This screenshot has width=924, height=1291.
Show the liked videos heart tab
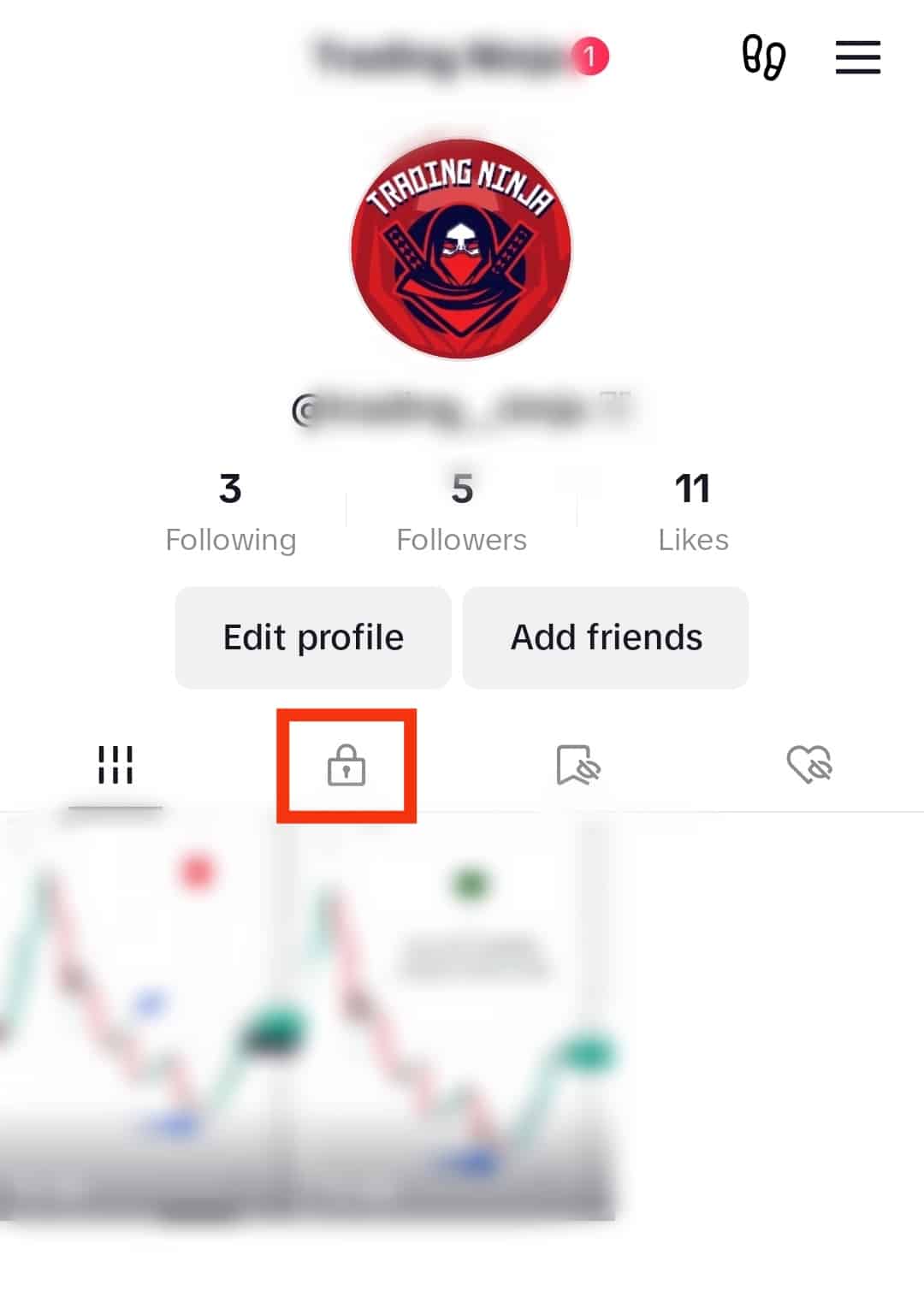(x=809, y=764)
